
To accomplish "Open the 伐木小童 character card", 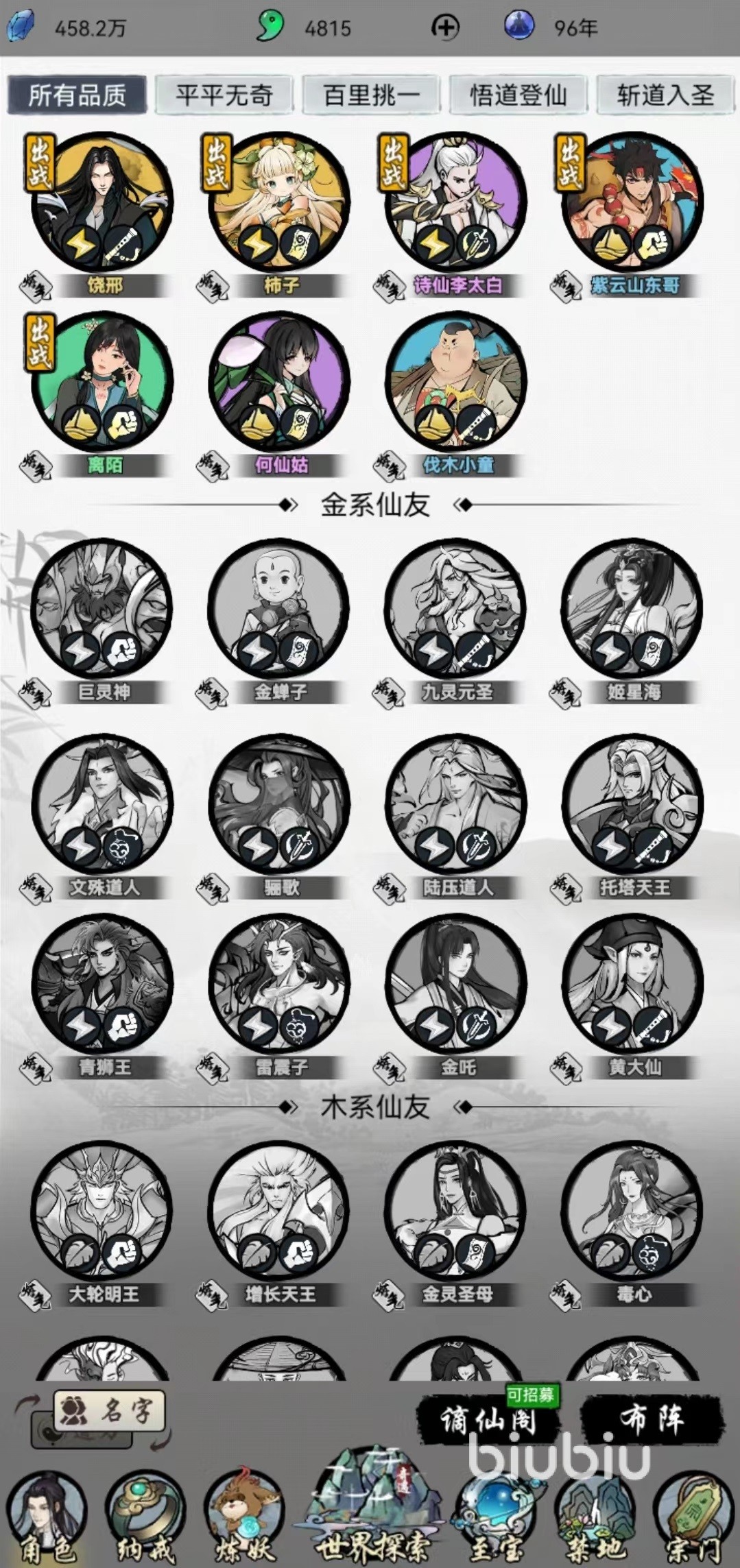I will coord(456,383).
